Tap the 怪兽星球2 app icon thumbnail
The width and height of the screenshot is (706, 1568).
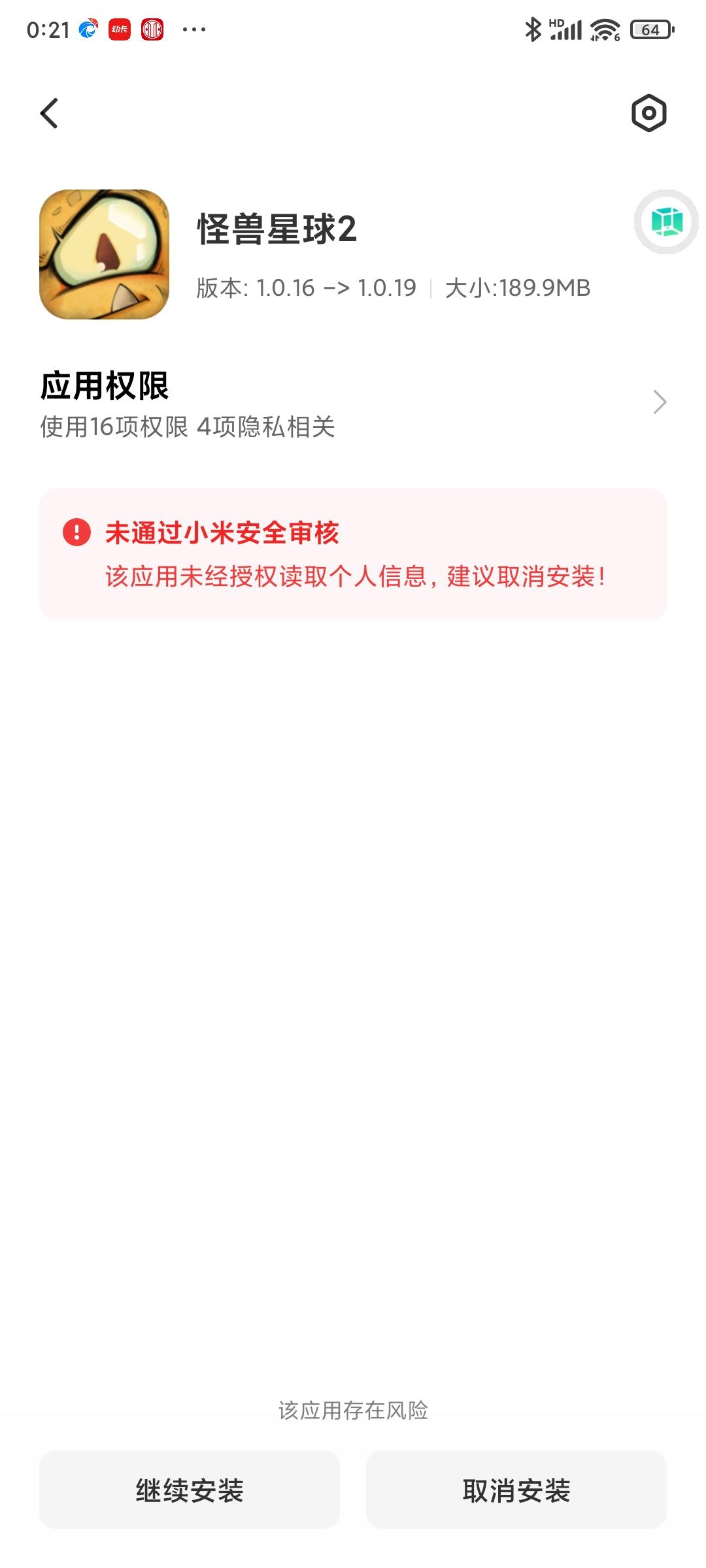click(x=105, y=255)
